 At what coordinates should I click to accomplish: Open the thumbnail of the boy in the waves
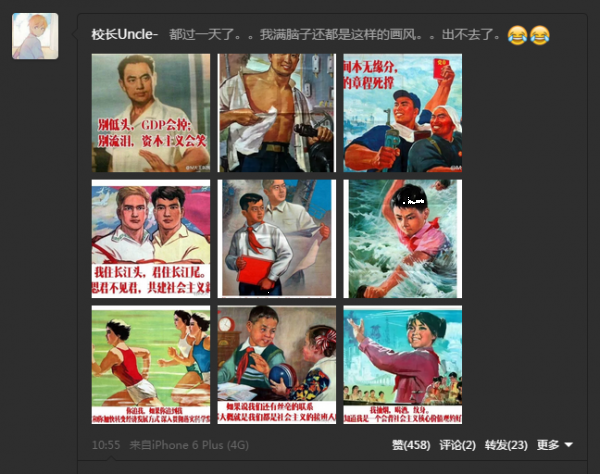pyautogui.click(x=403, y=239)
